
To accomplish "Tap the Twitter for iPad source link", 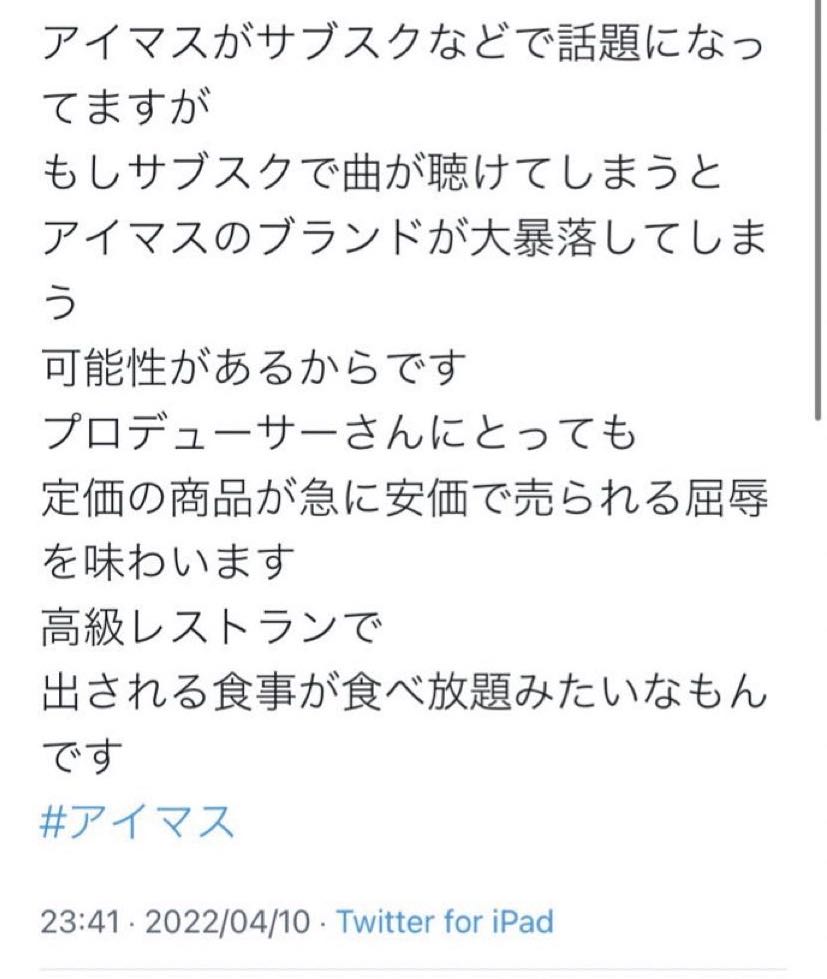I will tap(444, 921).
